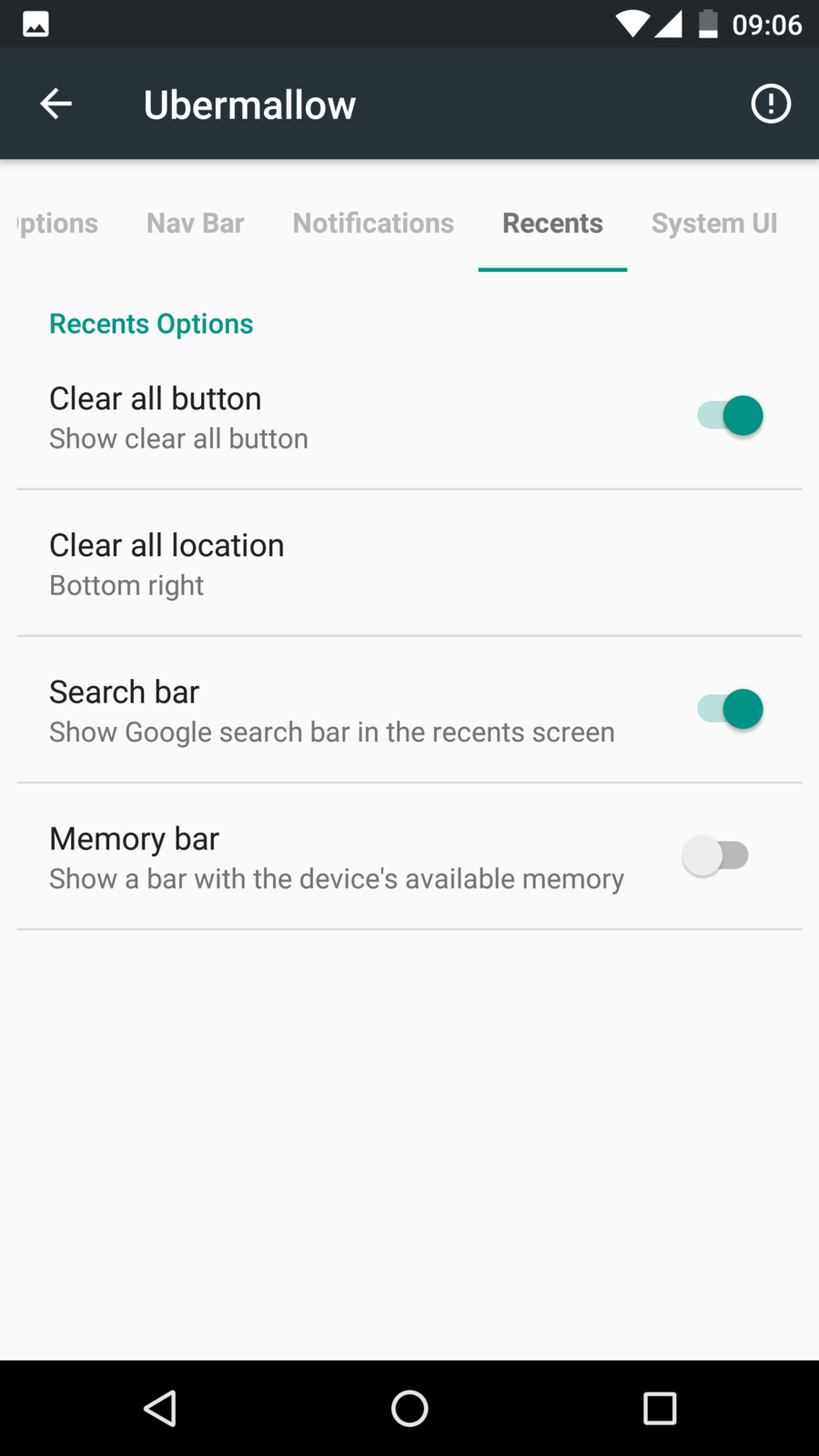Screen dimensions: 819x1456
Task: Open the info alert icon
Action: pyautogui.click(x=770, y=104)
